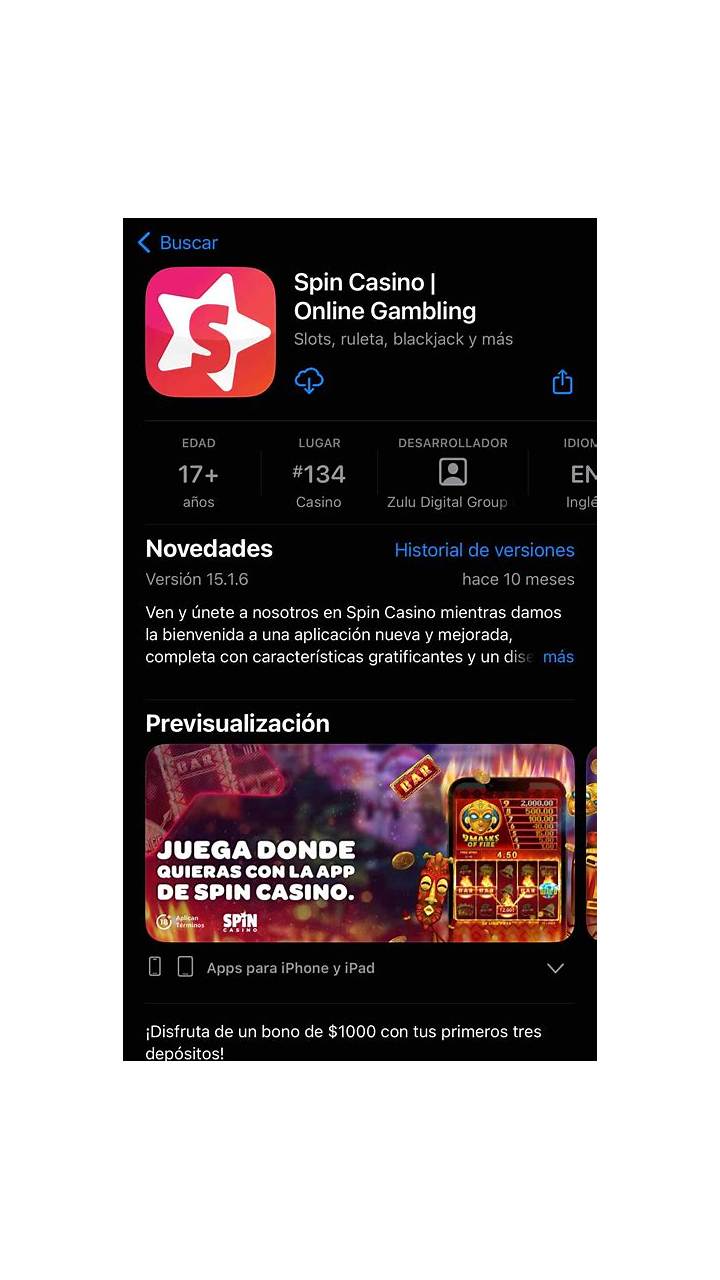This screenshot has width=720, height=1280.
Task: Open the Juega Donde Quieras preview image
Action: coord(360,843)
